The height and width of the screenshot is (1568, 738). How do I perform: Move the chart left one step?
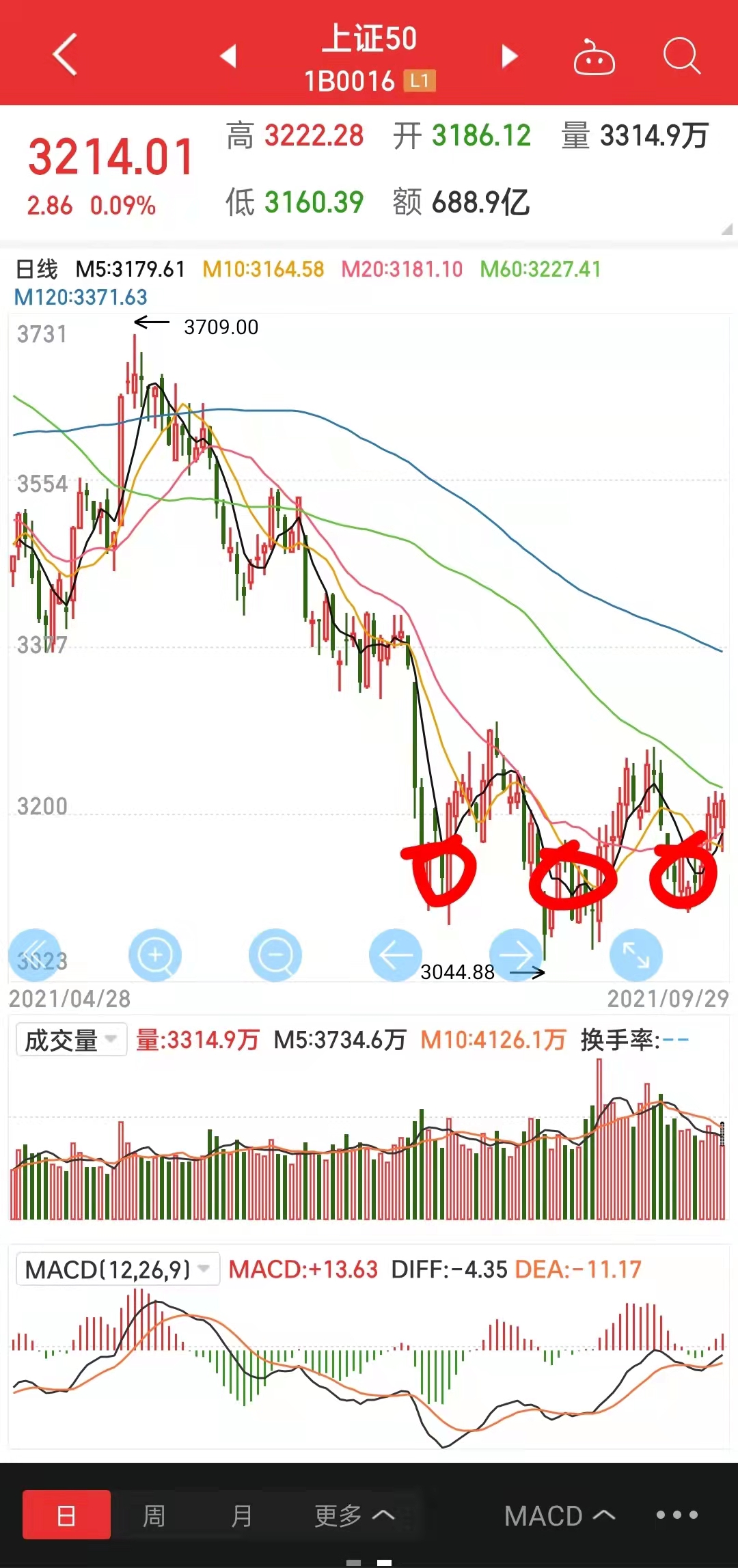(x=395, y=954)
